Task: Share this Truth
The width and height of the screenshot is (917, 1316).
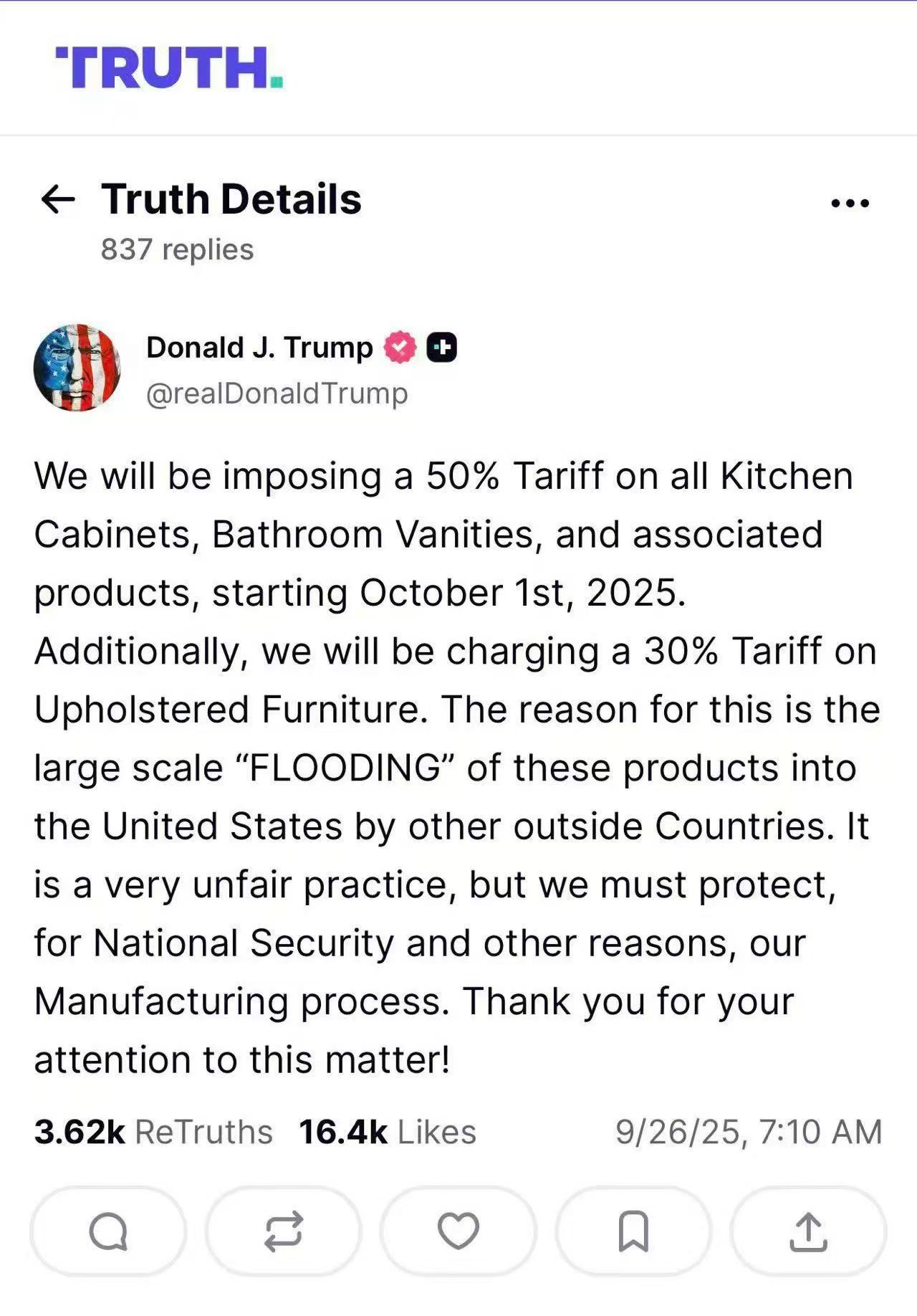Action: point(808,1231)
